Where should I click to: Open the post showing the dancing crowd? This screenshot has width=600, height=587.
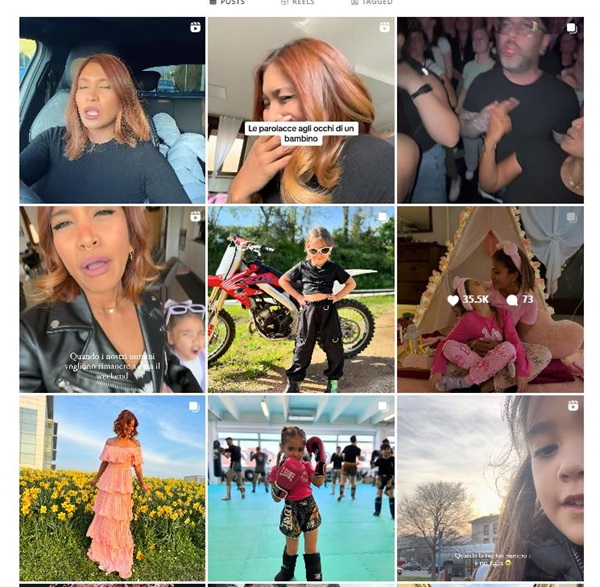(490, 110)
